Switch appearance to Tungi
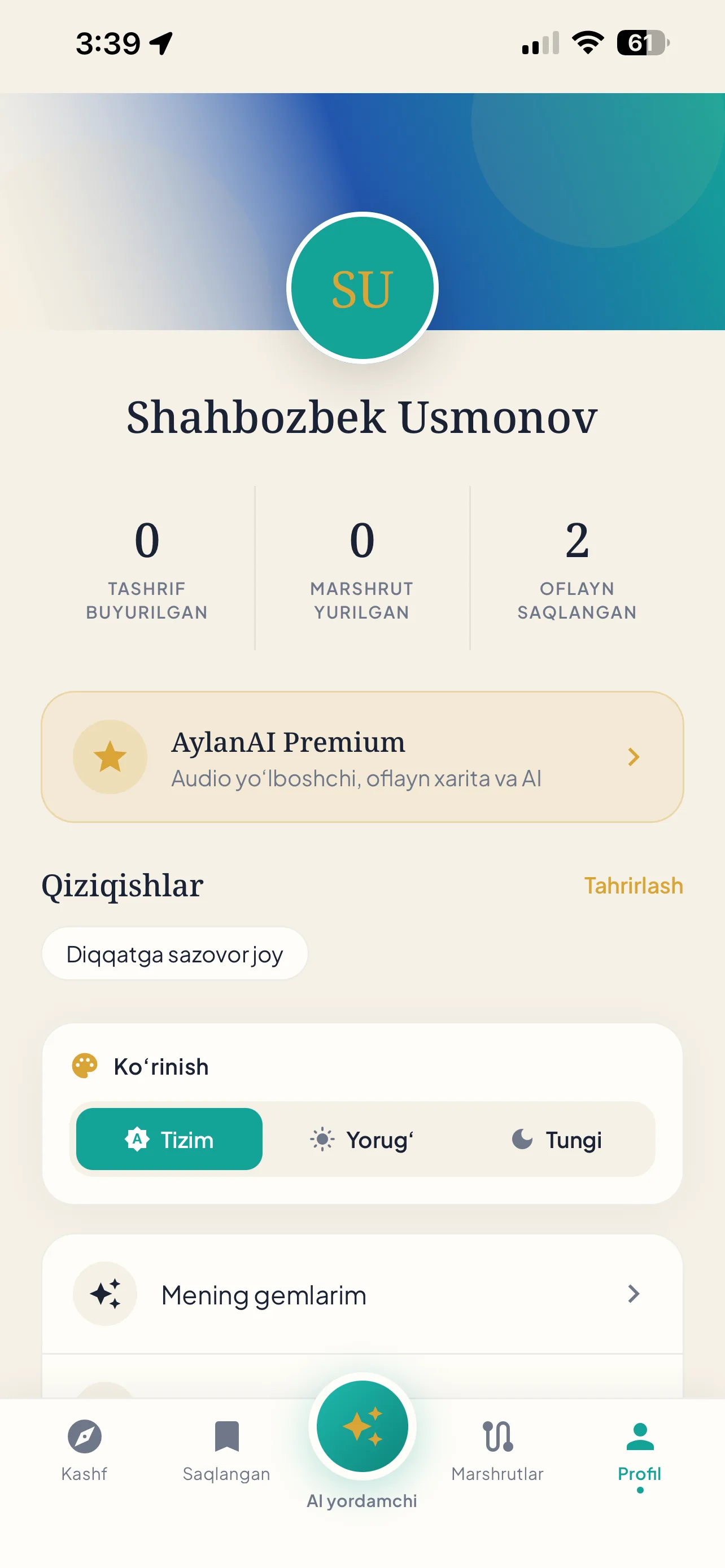 point(556,1139)
